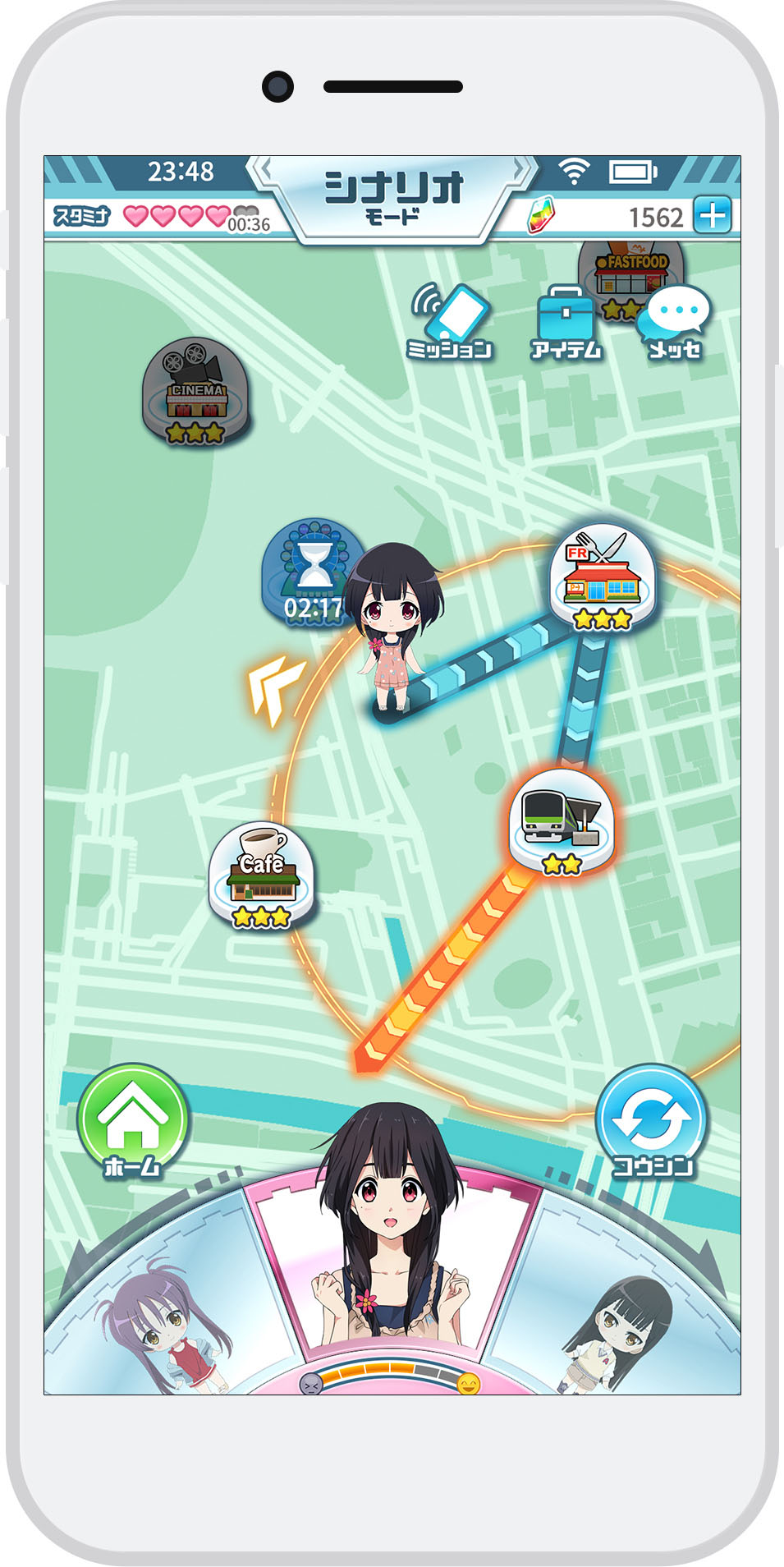Tap the plus button to add gems
Screen dimensions: 784x1567
pos(712,216)
